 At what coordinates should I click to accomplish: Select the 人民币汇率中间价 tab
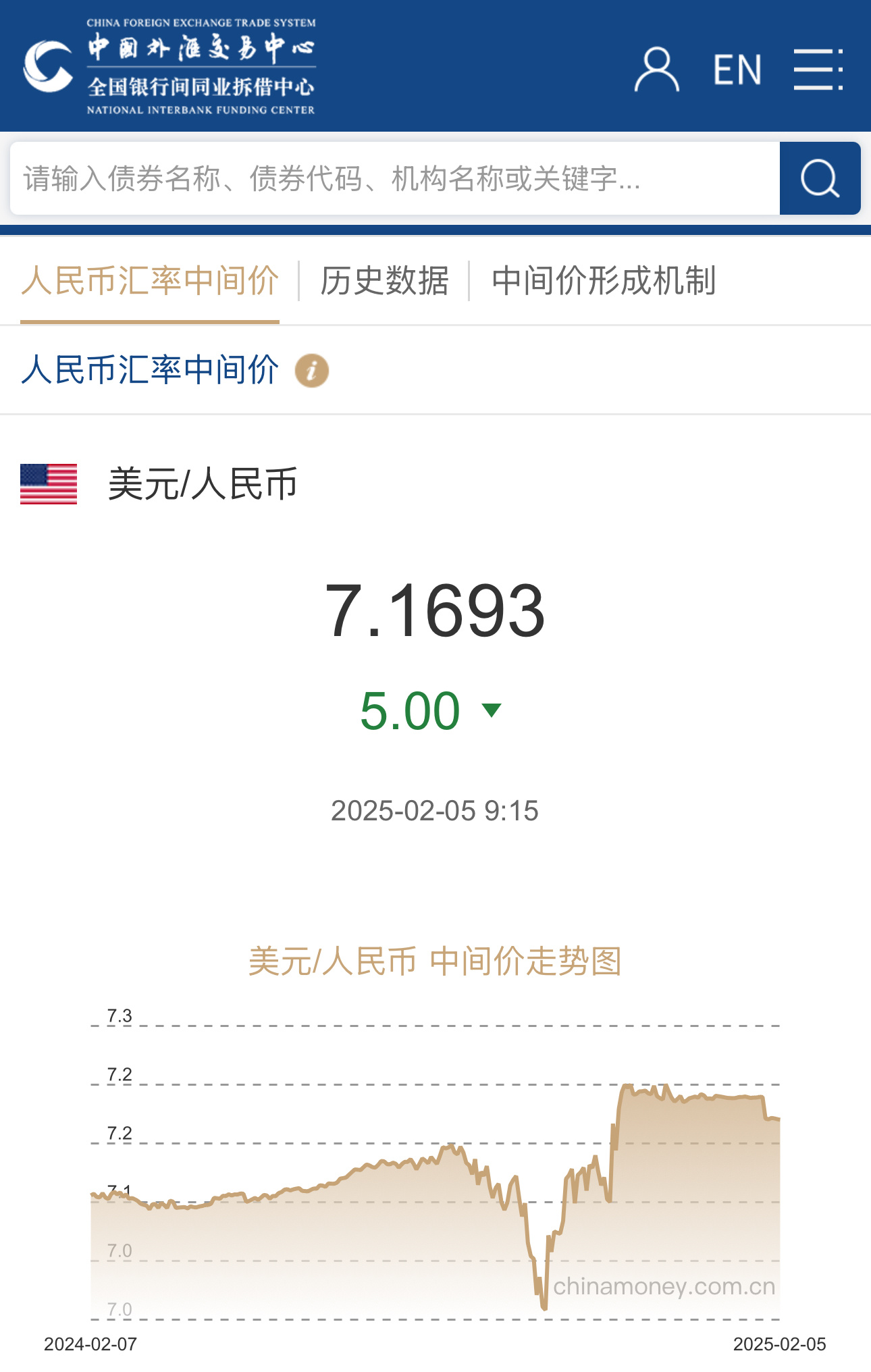[150, 281]
